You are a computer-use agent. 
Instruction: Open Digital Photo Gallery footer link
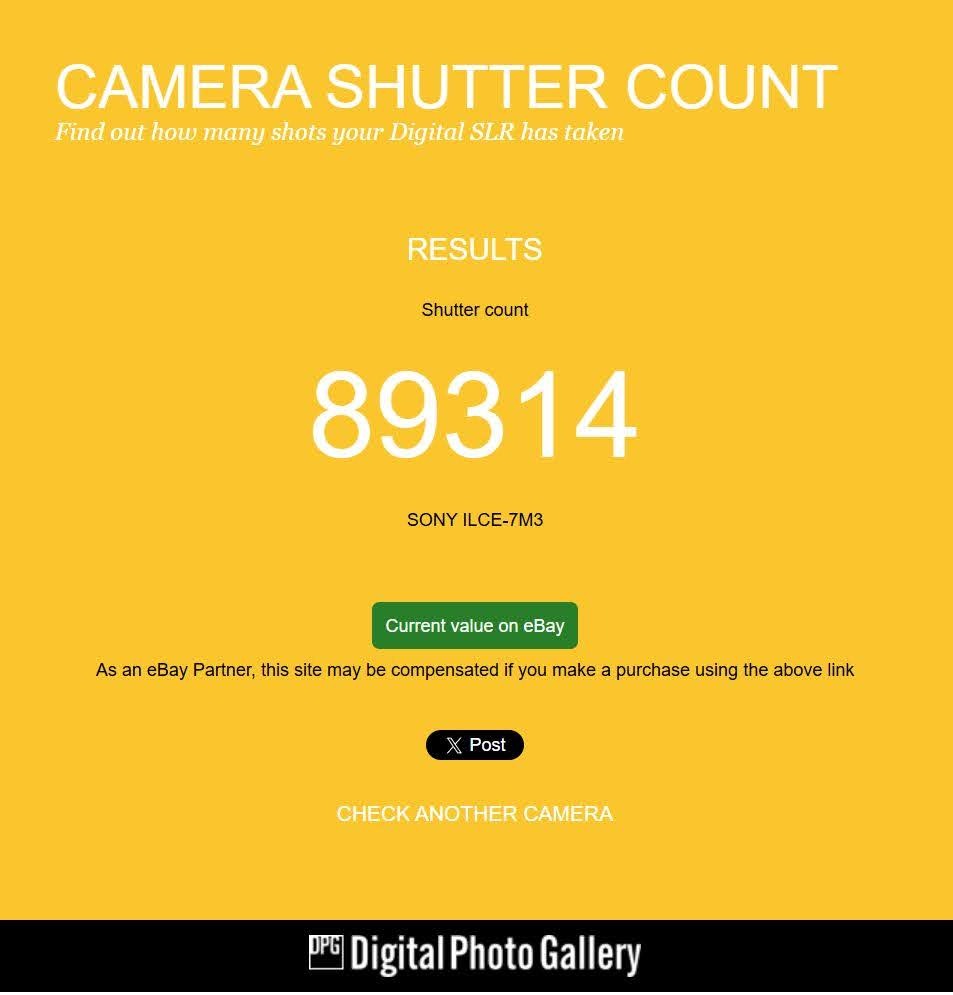click(474, 954)
